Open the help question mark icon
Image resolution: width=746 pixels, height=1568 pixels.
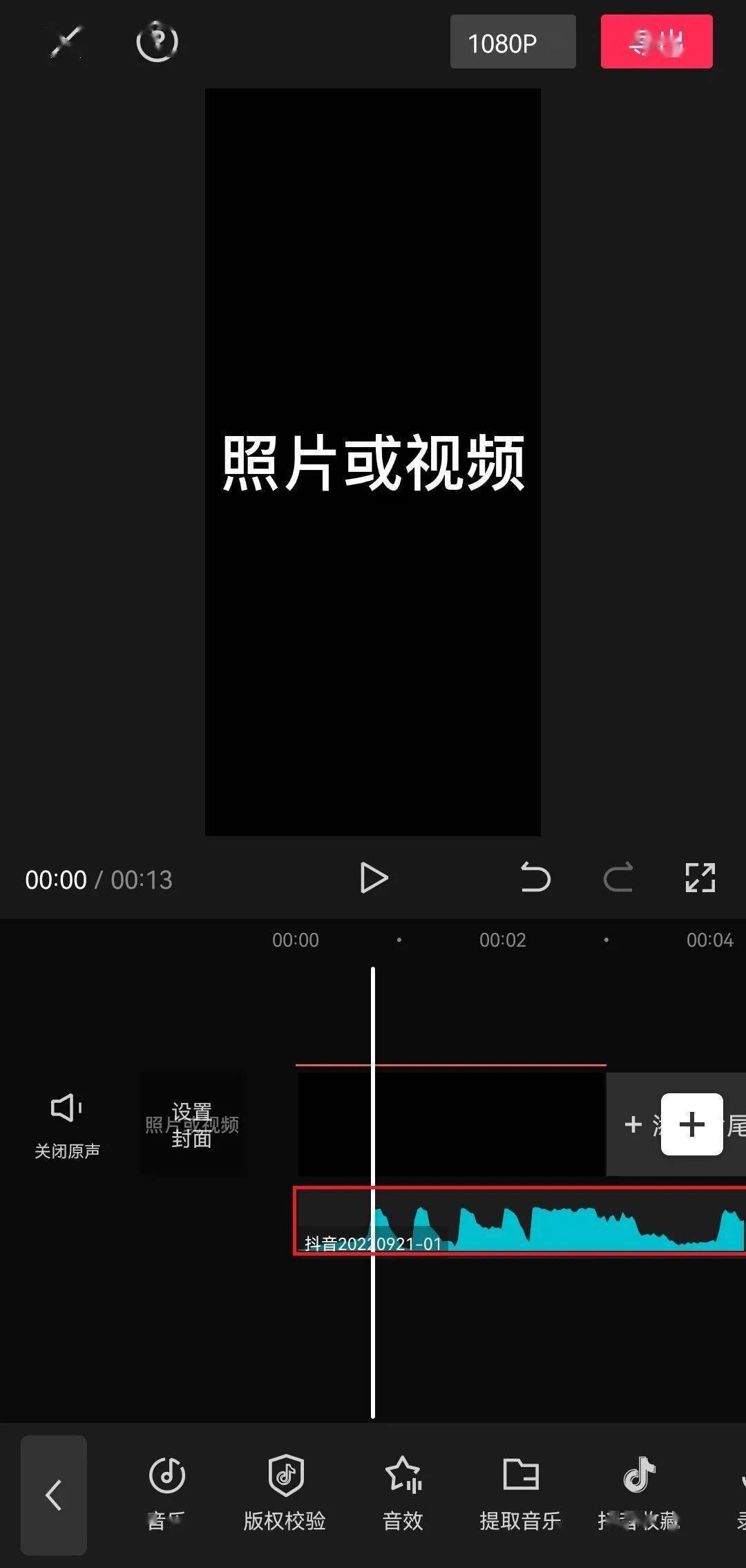click(157, 42)
